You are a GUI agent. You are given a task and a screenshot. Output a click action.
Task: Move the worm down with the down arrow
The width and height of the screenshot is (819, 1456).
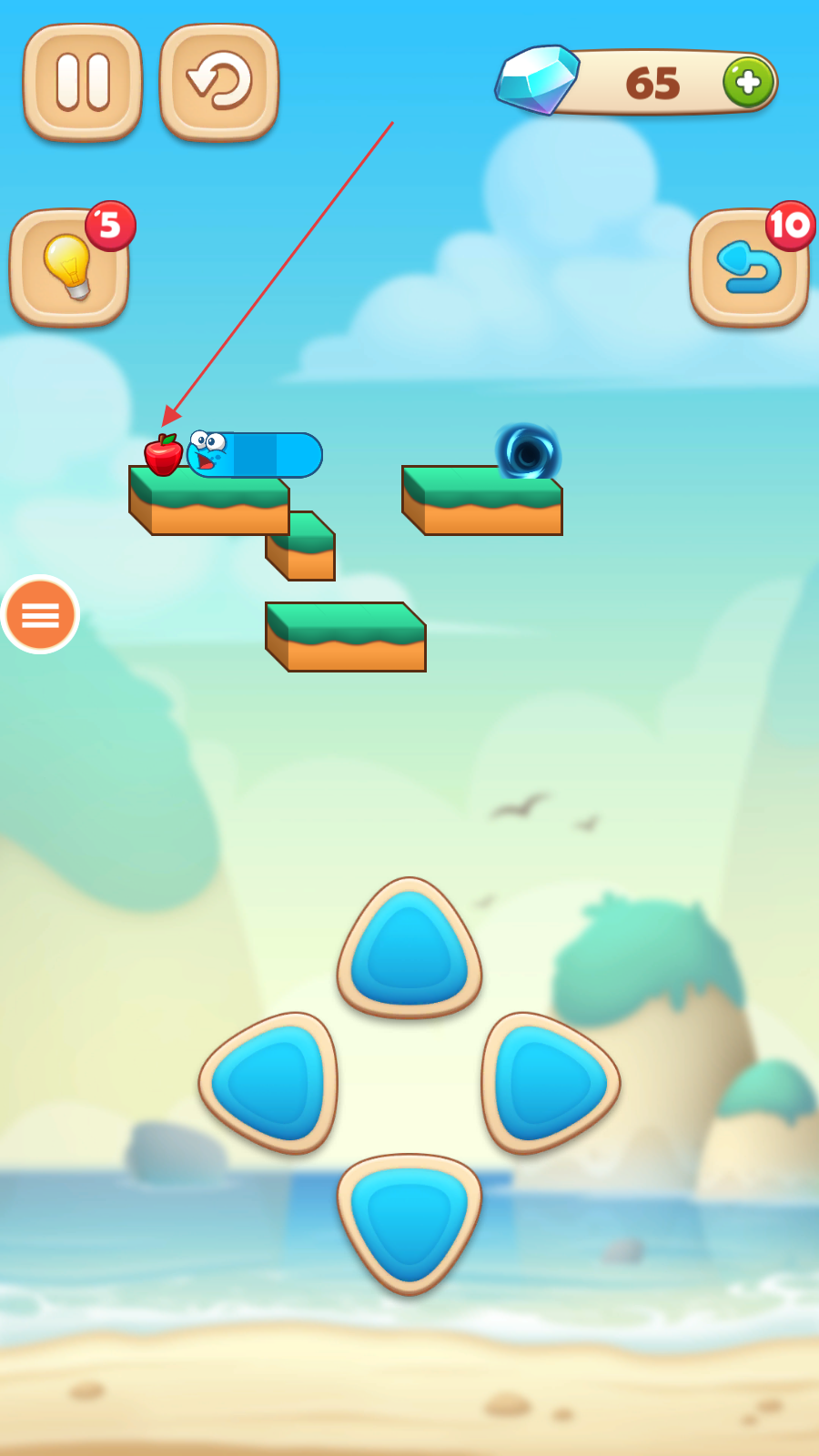tap(409, 1223)
